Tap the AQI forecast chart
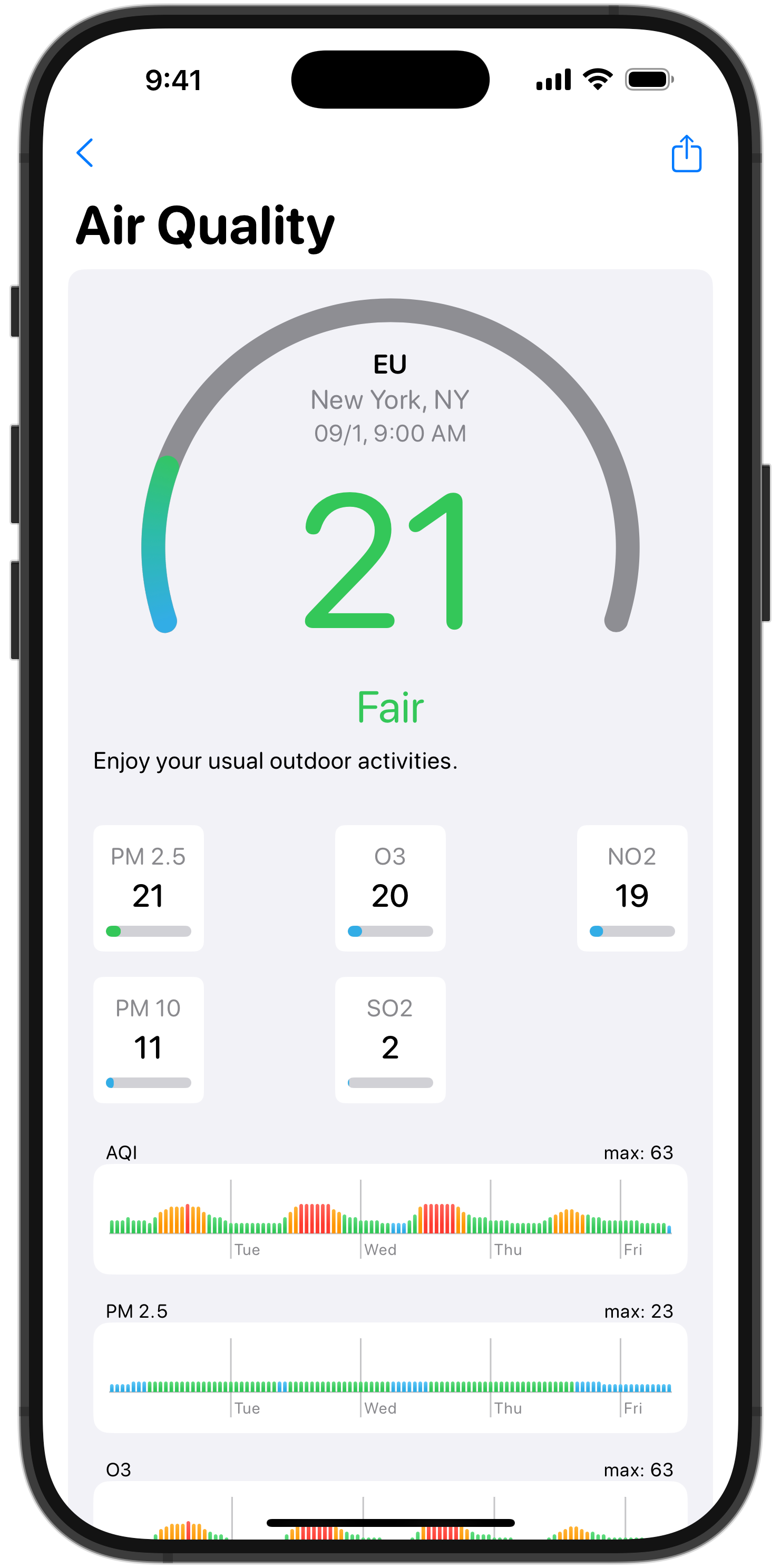 click(x=390, y=1219)
